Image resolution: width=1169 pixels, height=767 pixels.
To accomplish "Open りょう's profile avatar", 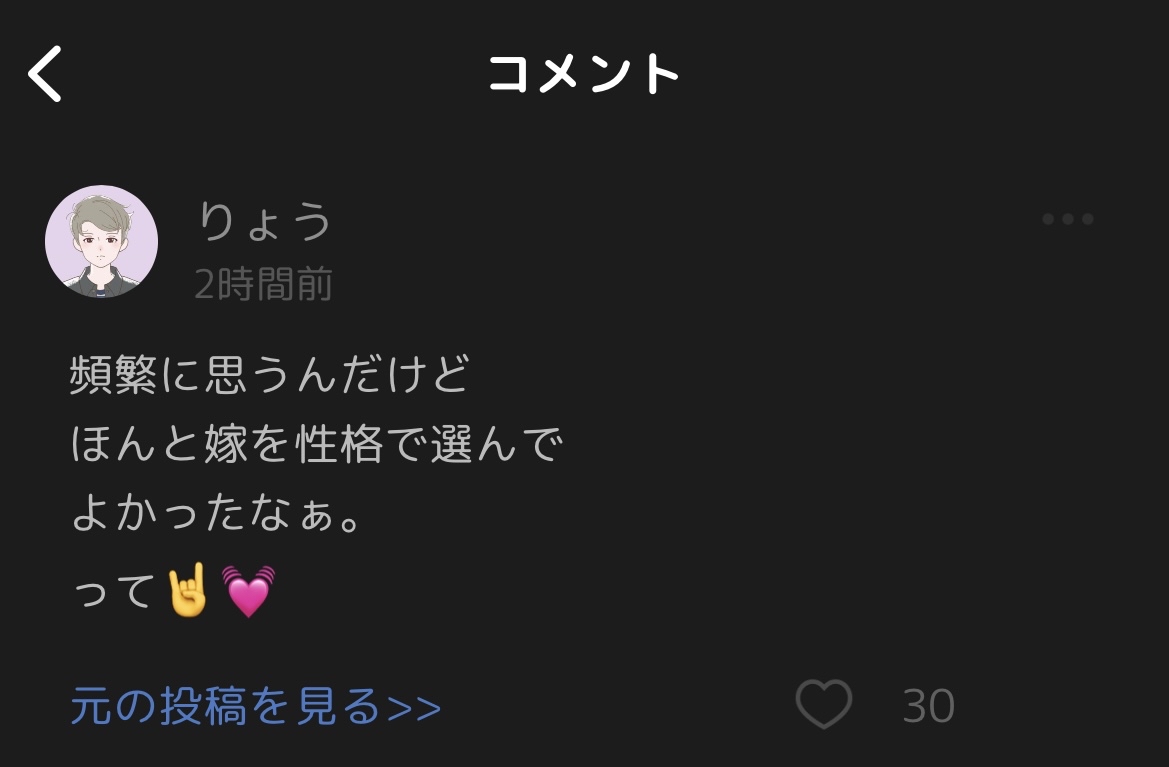I will 101,241.
